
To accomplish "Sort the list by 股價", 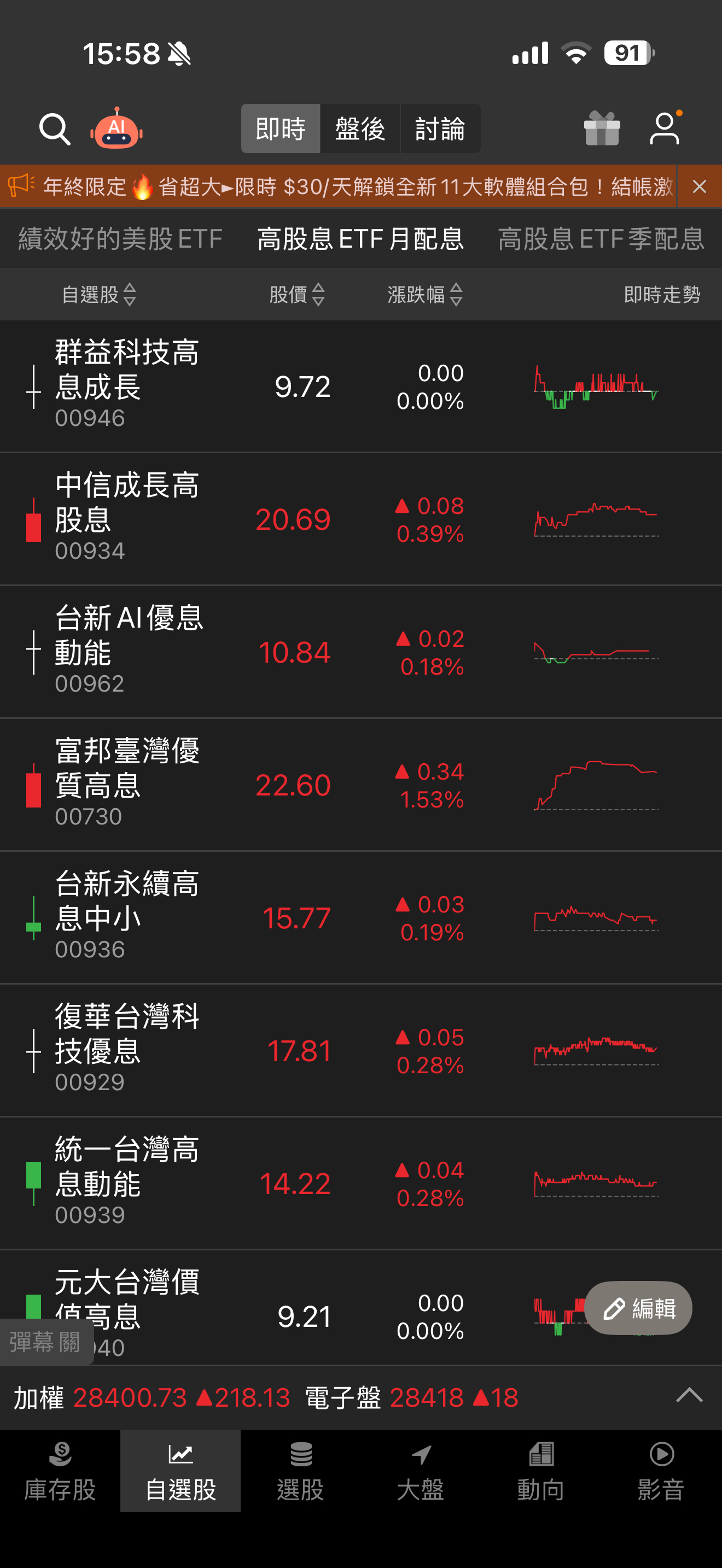I will click(297, 295).
